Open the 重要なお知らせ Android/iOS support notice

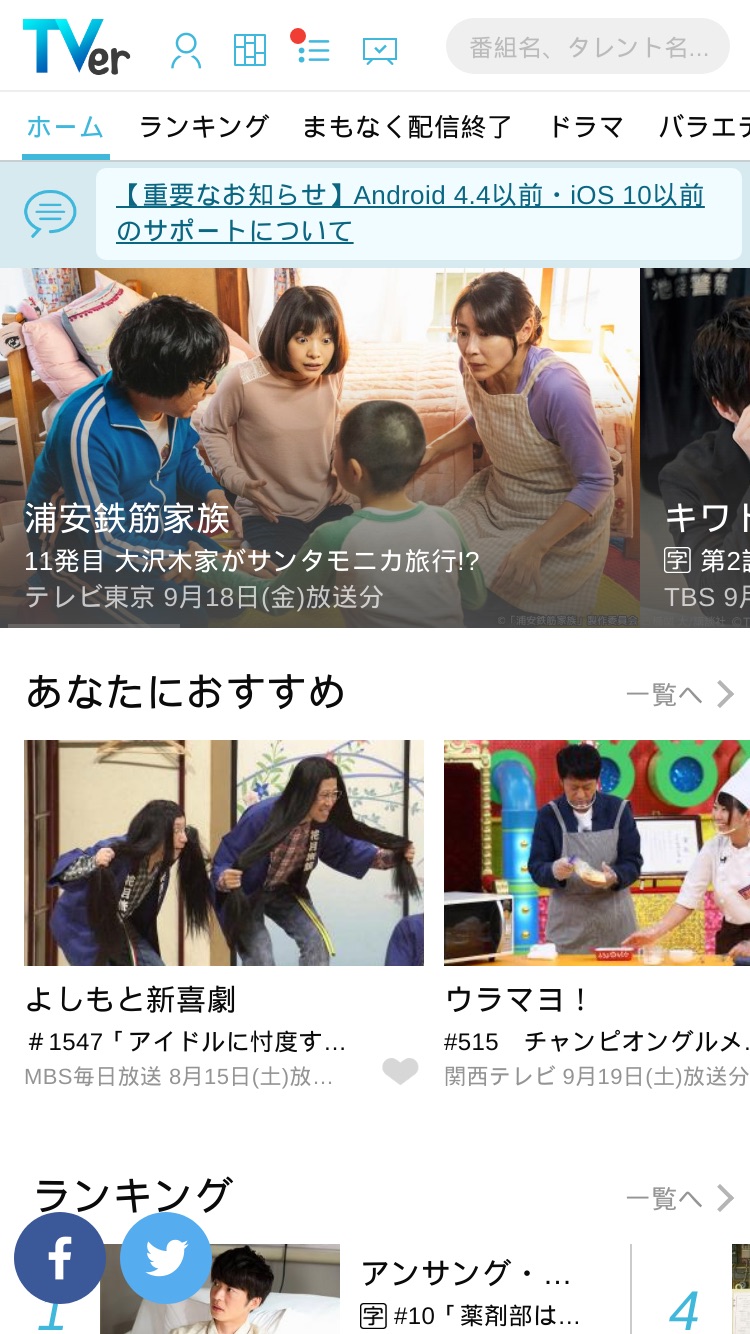point(418,213)
